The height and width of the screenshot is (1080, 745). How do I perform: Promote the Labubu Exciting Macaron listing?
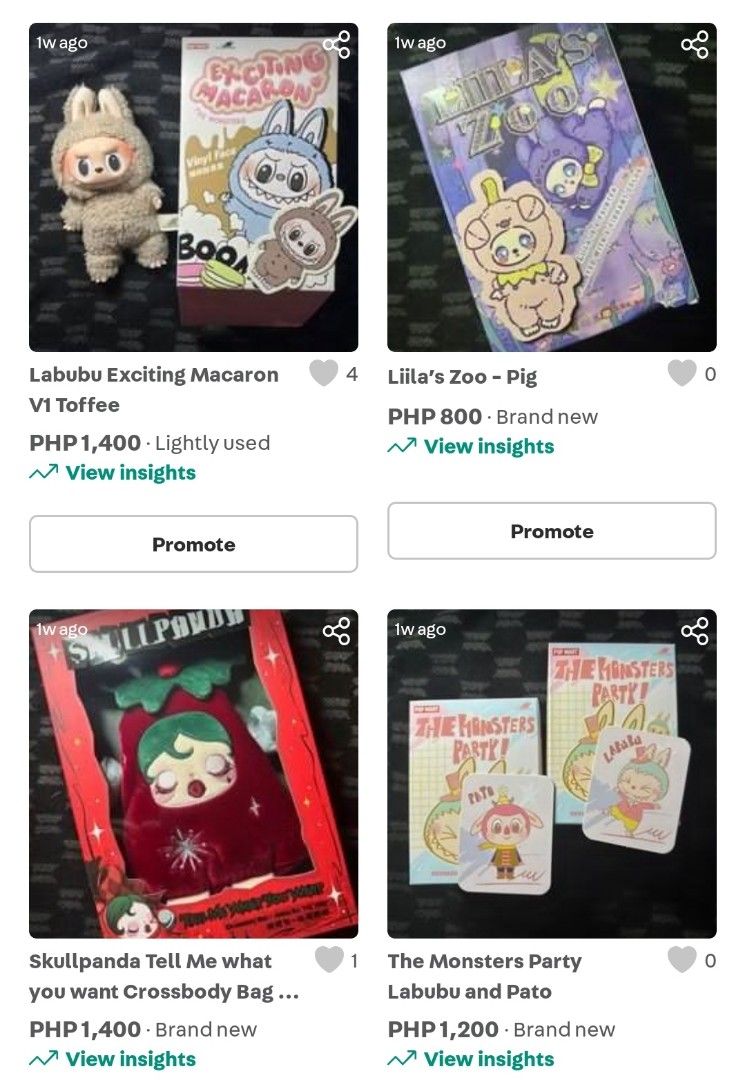(x=193, y=543)
